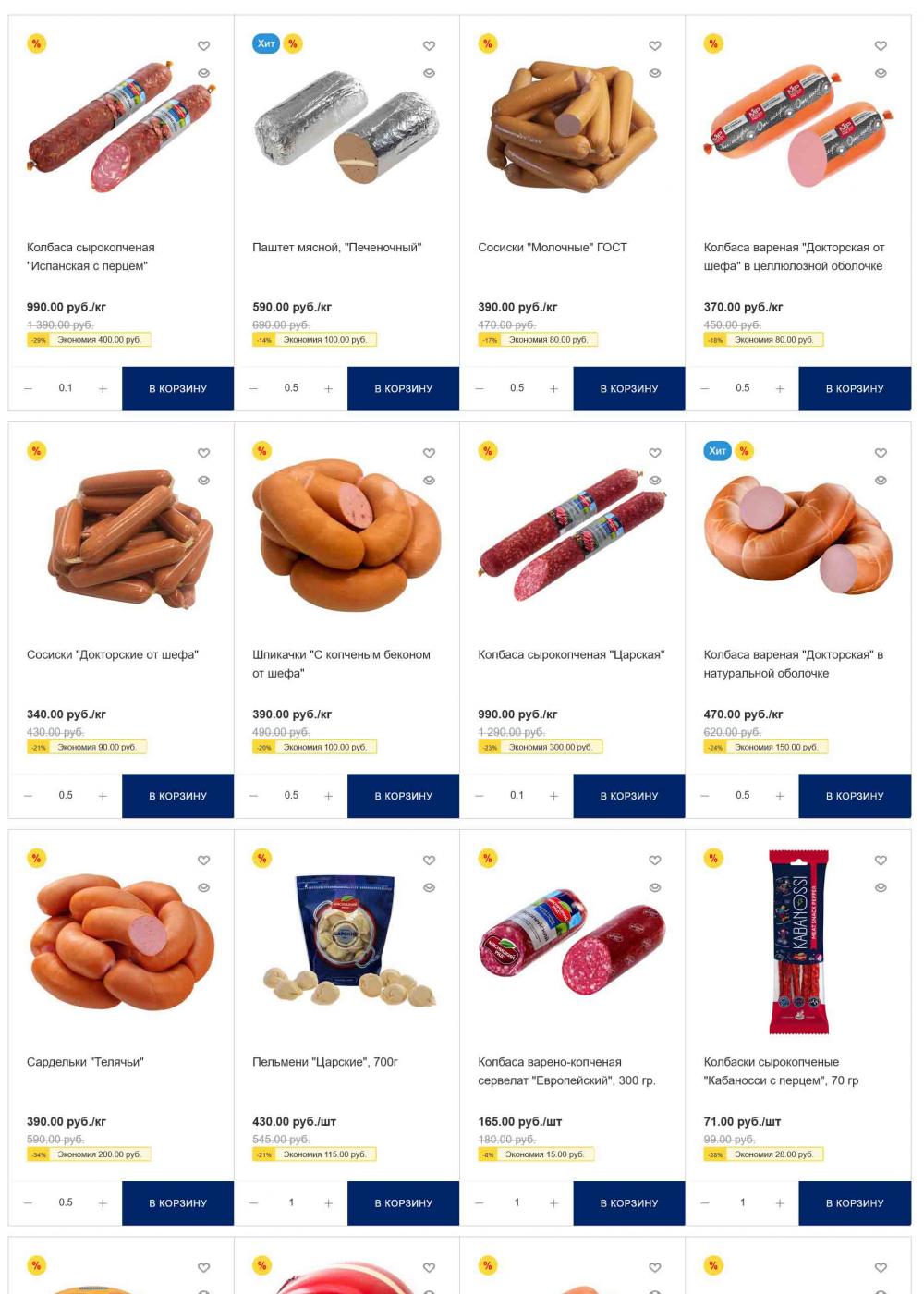Screen dimensions: 924x1294
Task: Quick view Сосиски "Молочные" ГОСТ
Action: [654, 73]
